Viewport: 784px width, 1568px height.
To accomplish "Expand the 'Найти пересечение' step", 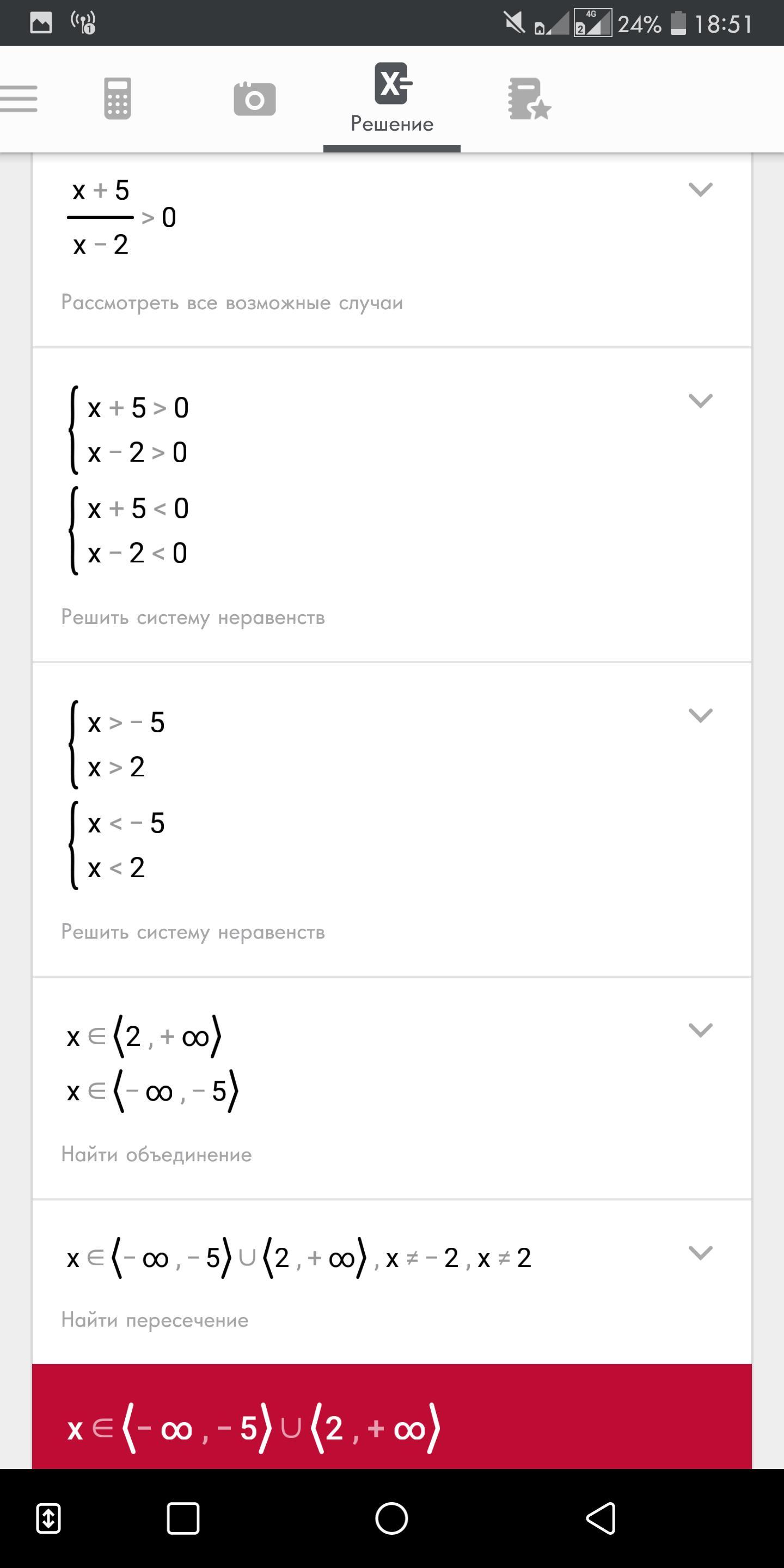I will (700, 1253).
